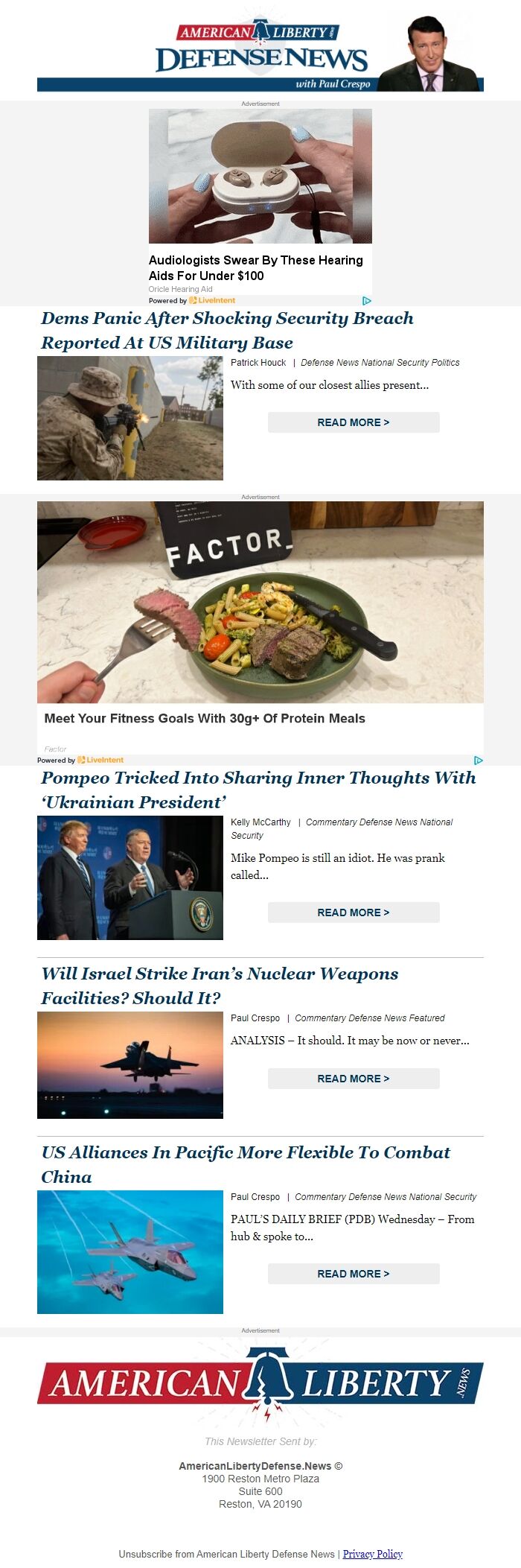Open the Privacy Policy link
The image size is (521, 1568).
[372, 1554]
